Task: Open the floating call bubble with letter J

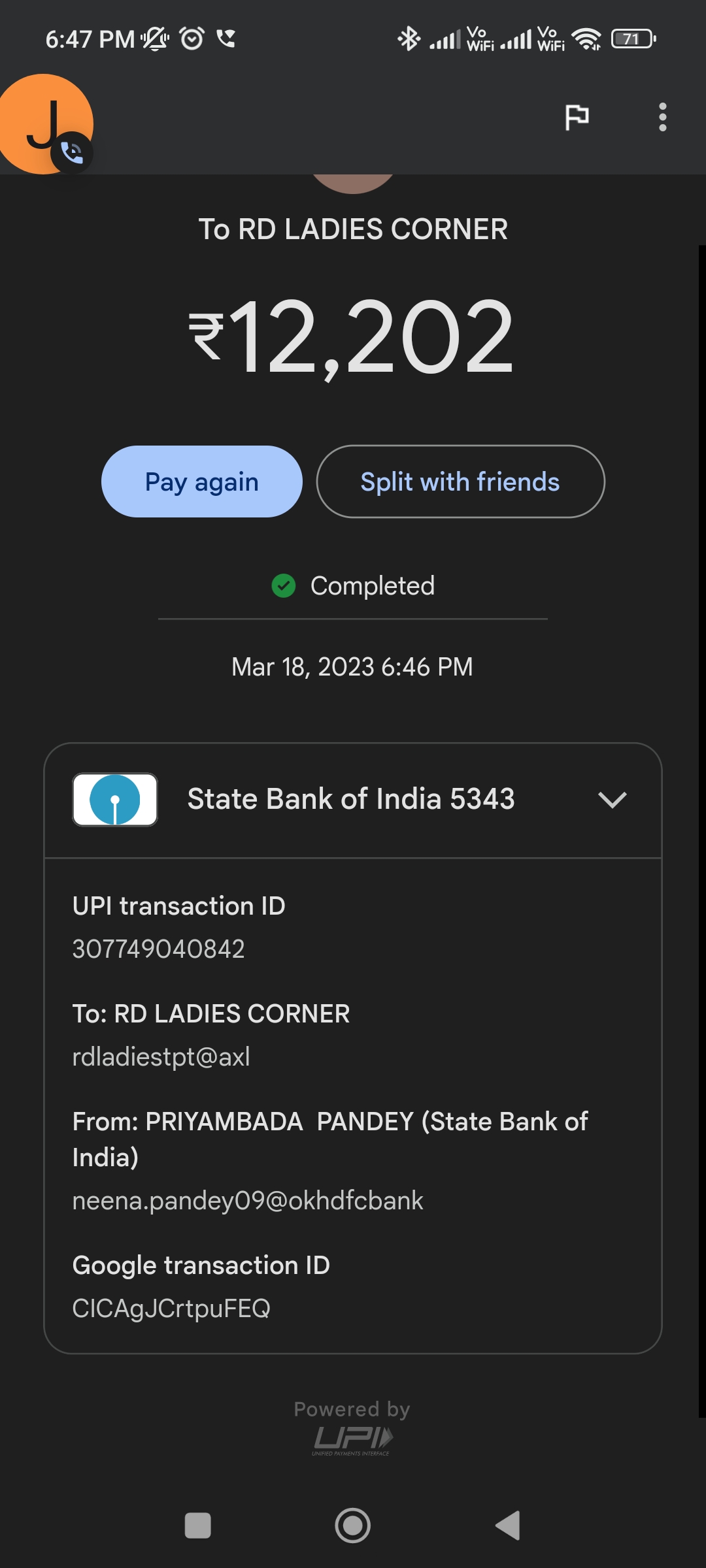Action: click(44, 124)
